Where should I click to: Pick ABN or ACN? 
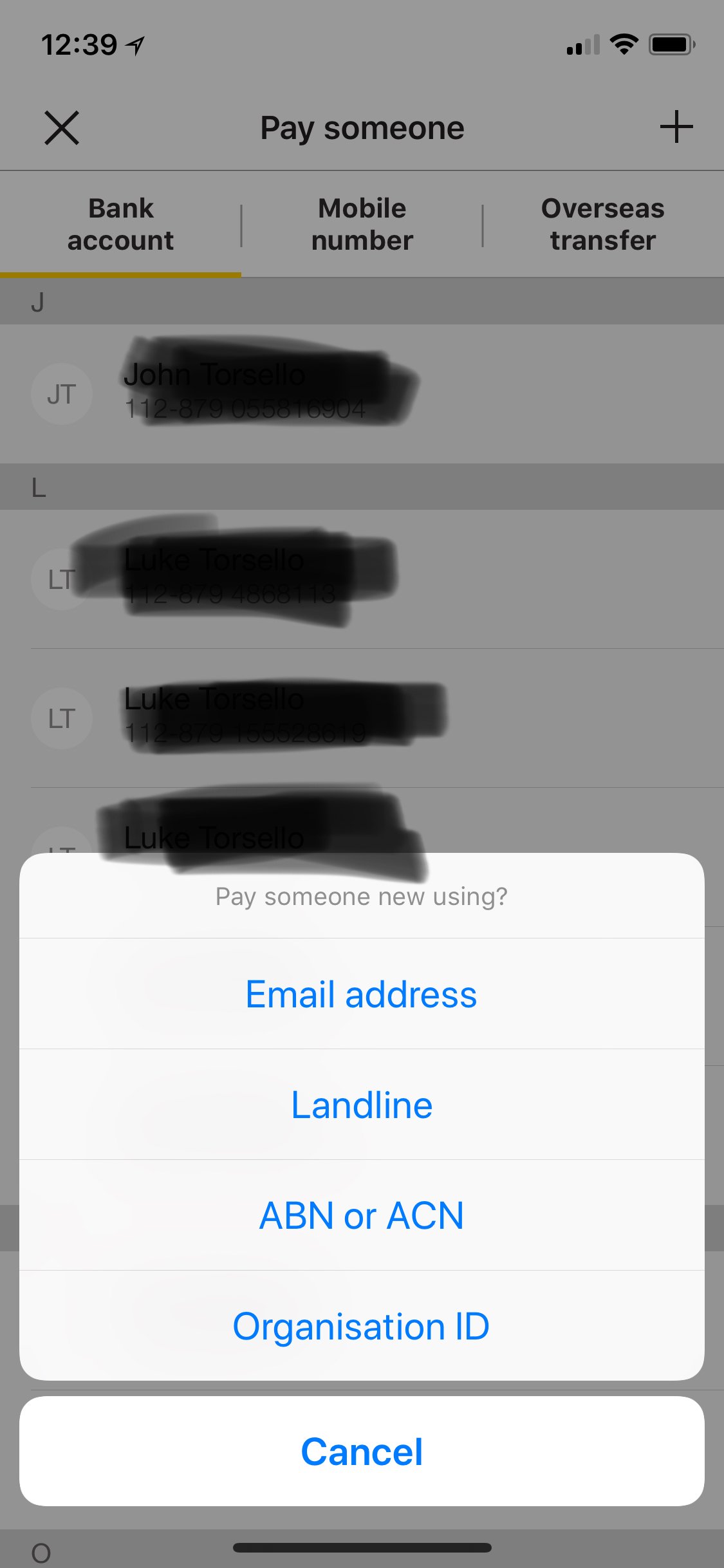click(362, 1215)
